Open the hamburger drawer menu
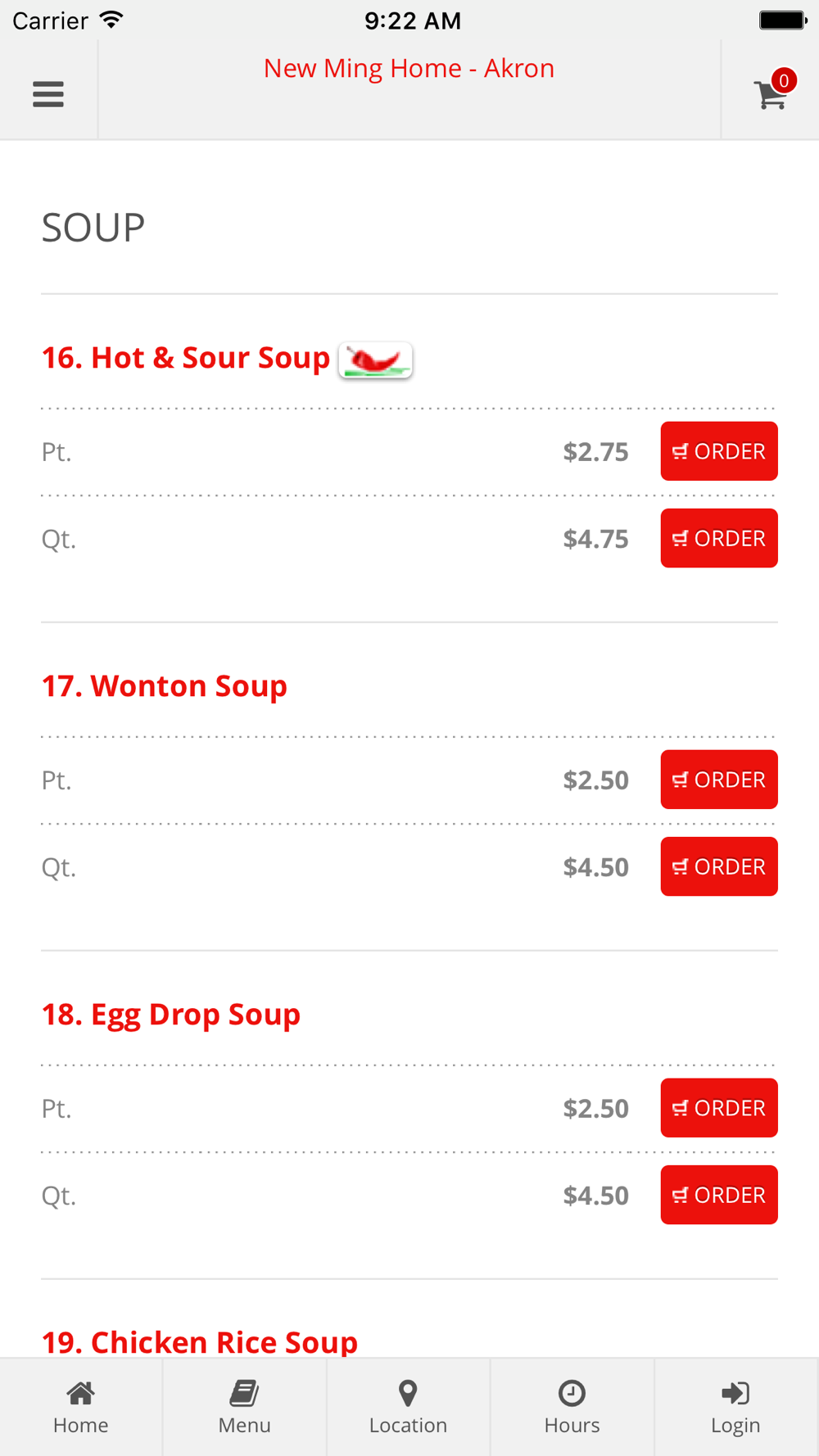The image size is (819, 1456). point(48,94)
